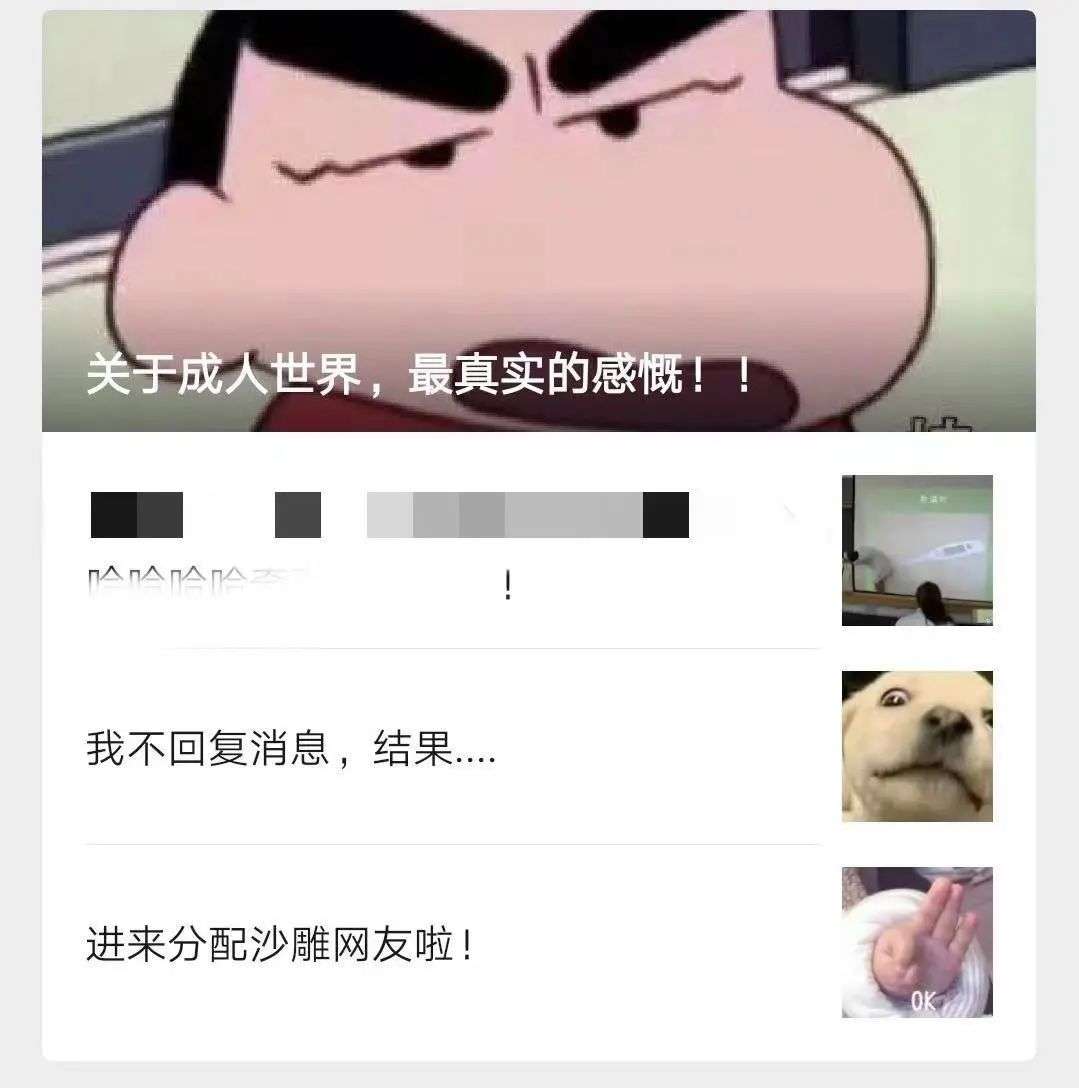Open the blurred-title article with the classroom thumbnail

click(x=538, y=550)
